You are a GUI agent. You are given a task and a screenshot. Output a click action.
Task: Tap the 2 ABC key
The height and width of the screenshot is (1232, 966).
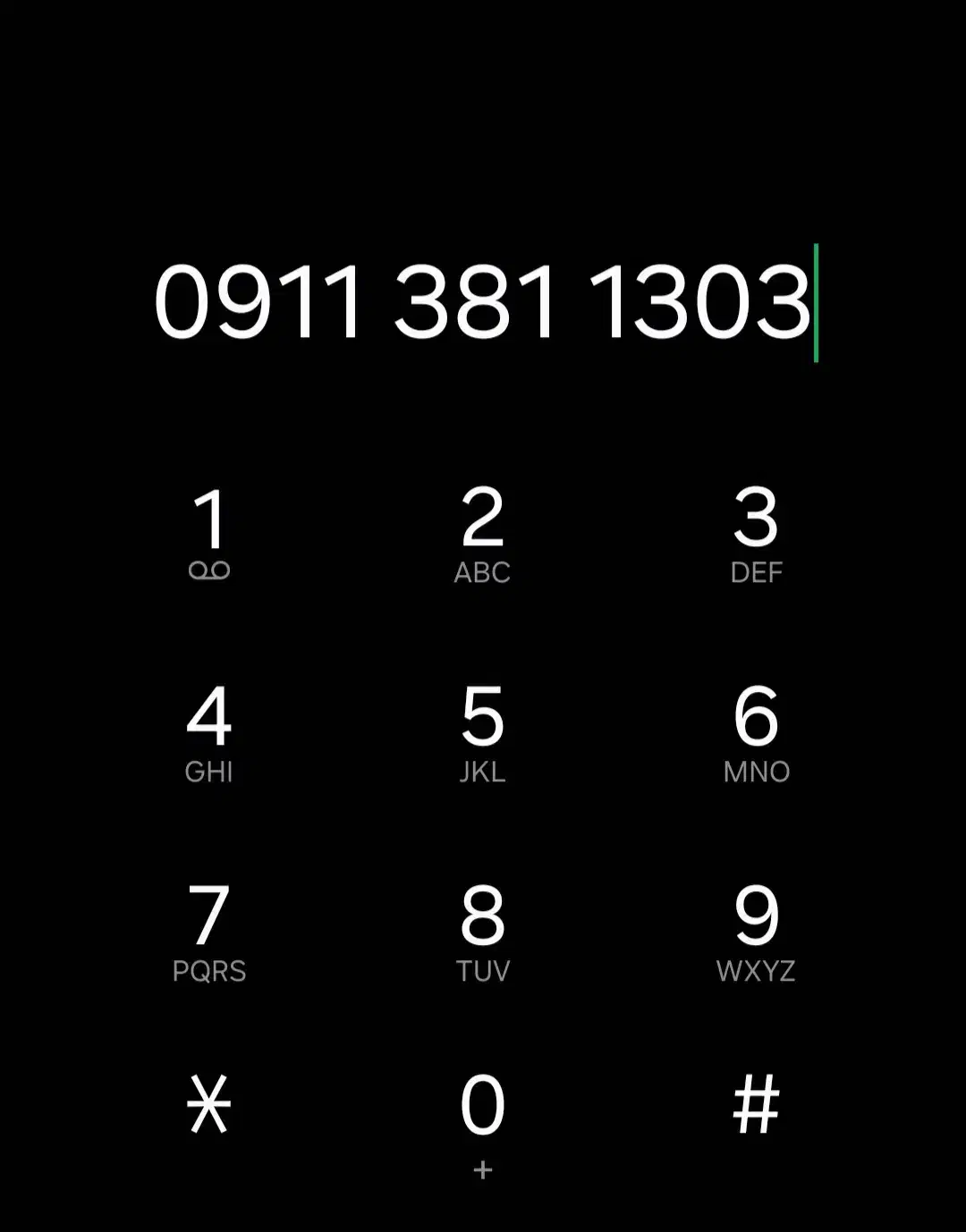pos(482,533)
